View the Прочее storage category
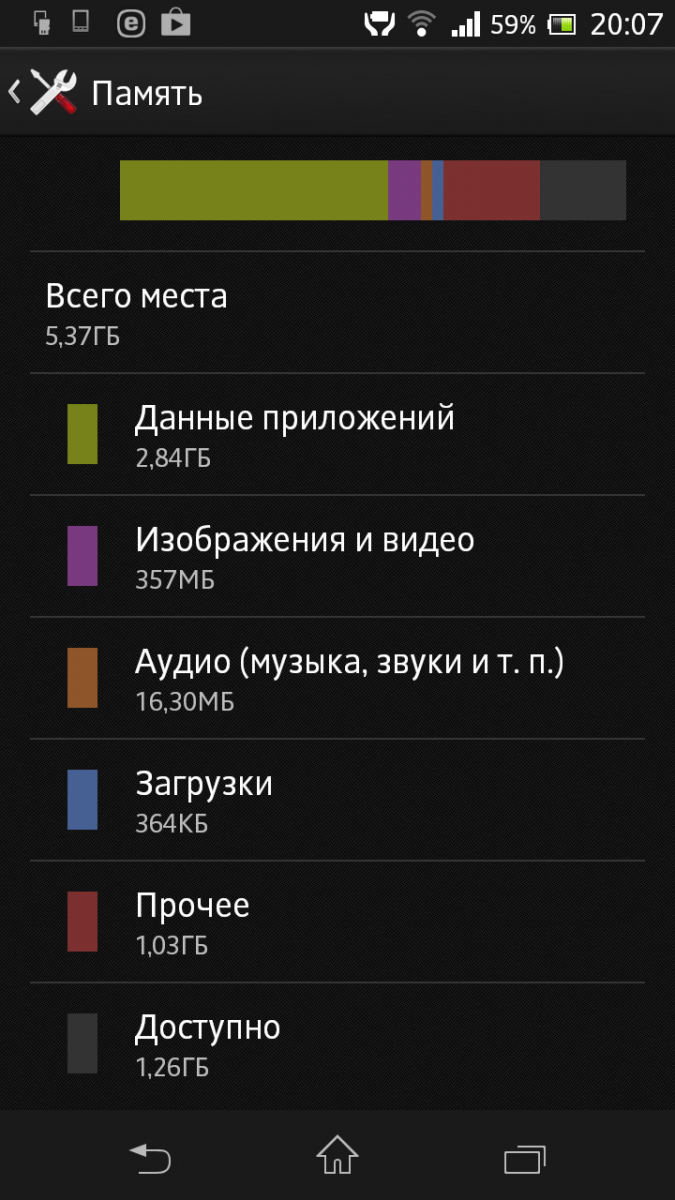 337,922
